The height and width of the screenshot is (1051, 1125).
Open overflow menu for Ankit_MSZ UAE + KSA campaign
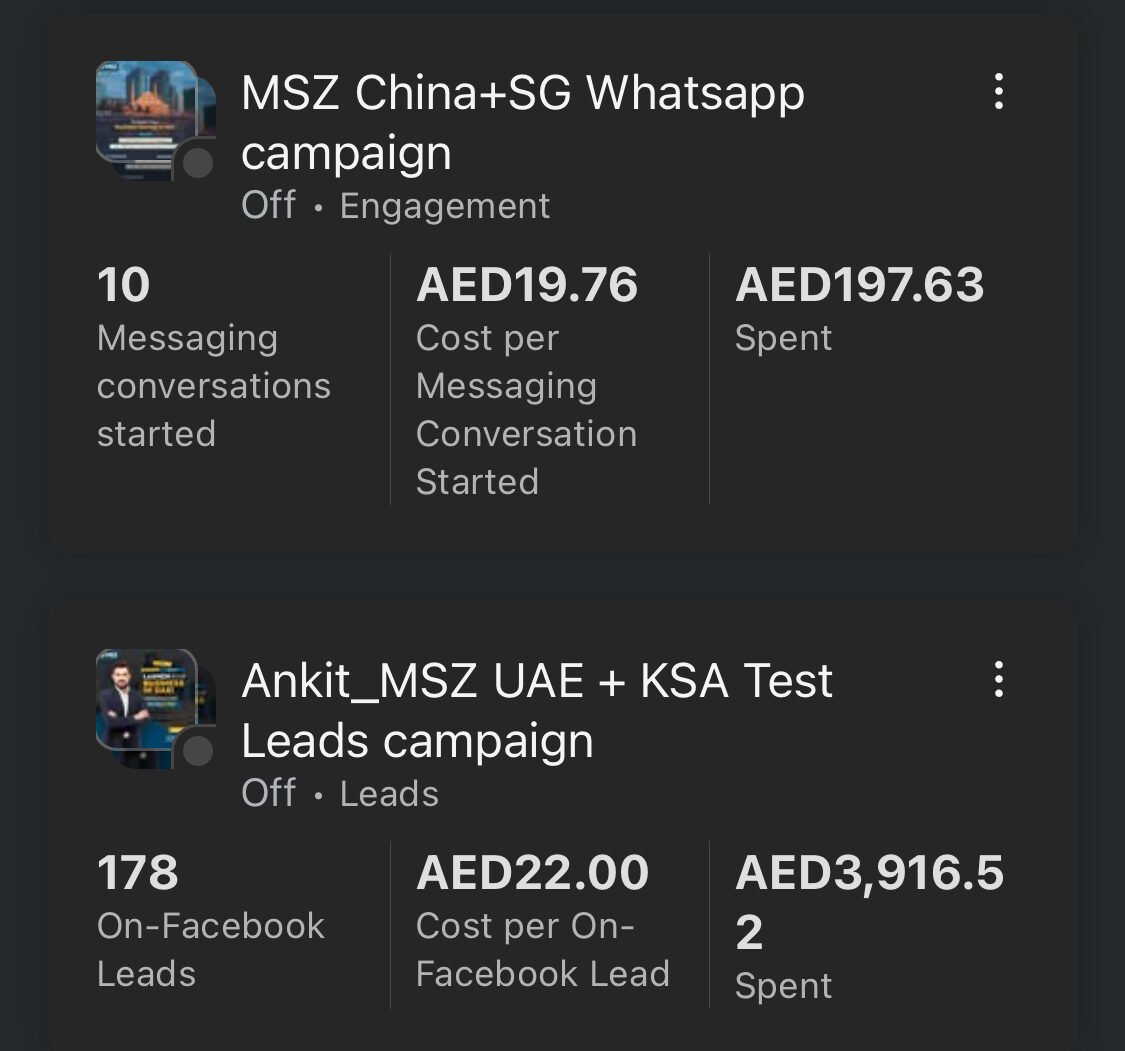[997, 680]
